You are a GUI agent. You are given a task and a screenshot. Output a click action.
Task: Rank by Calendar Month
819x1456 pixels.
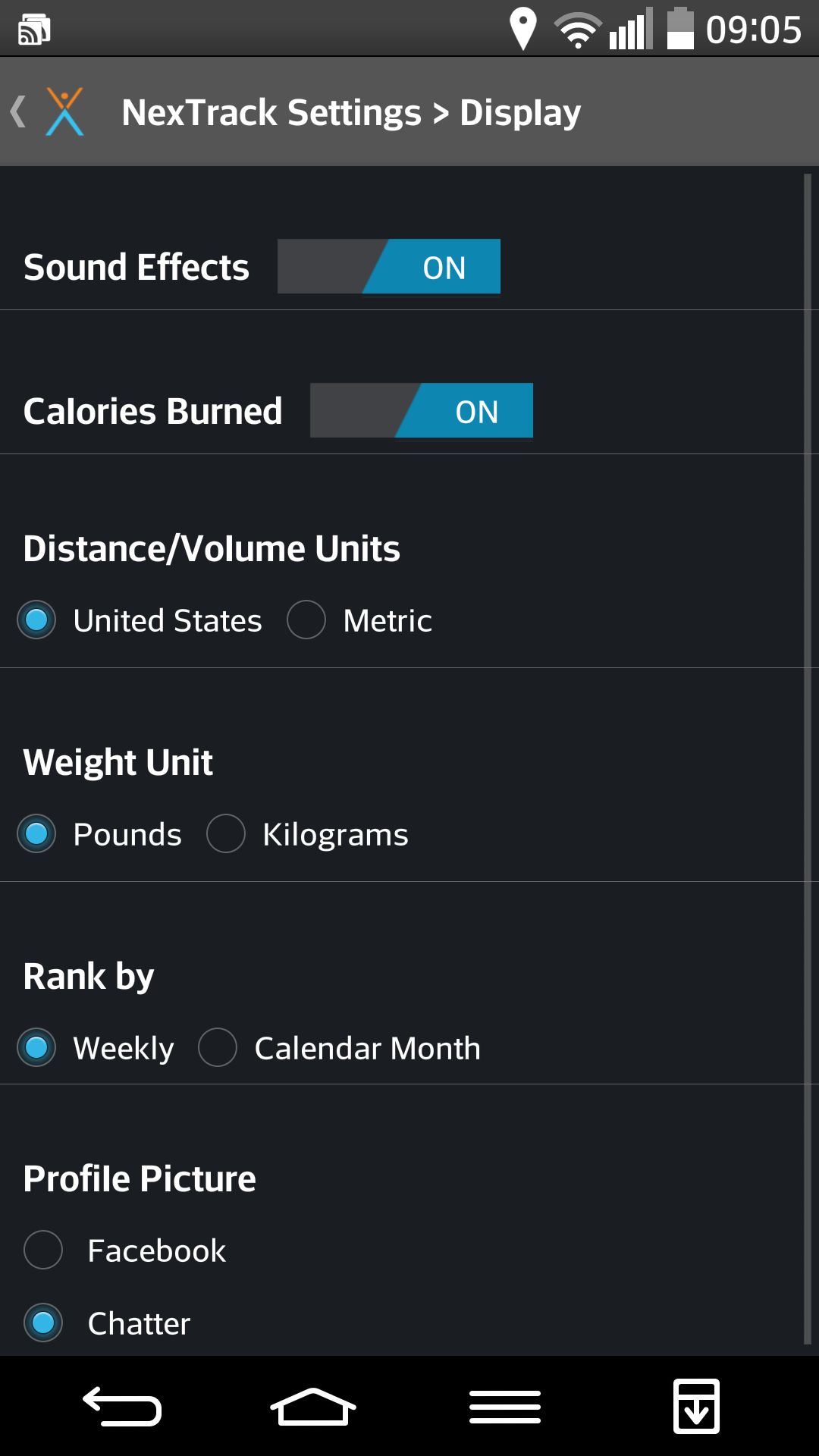340,1048
